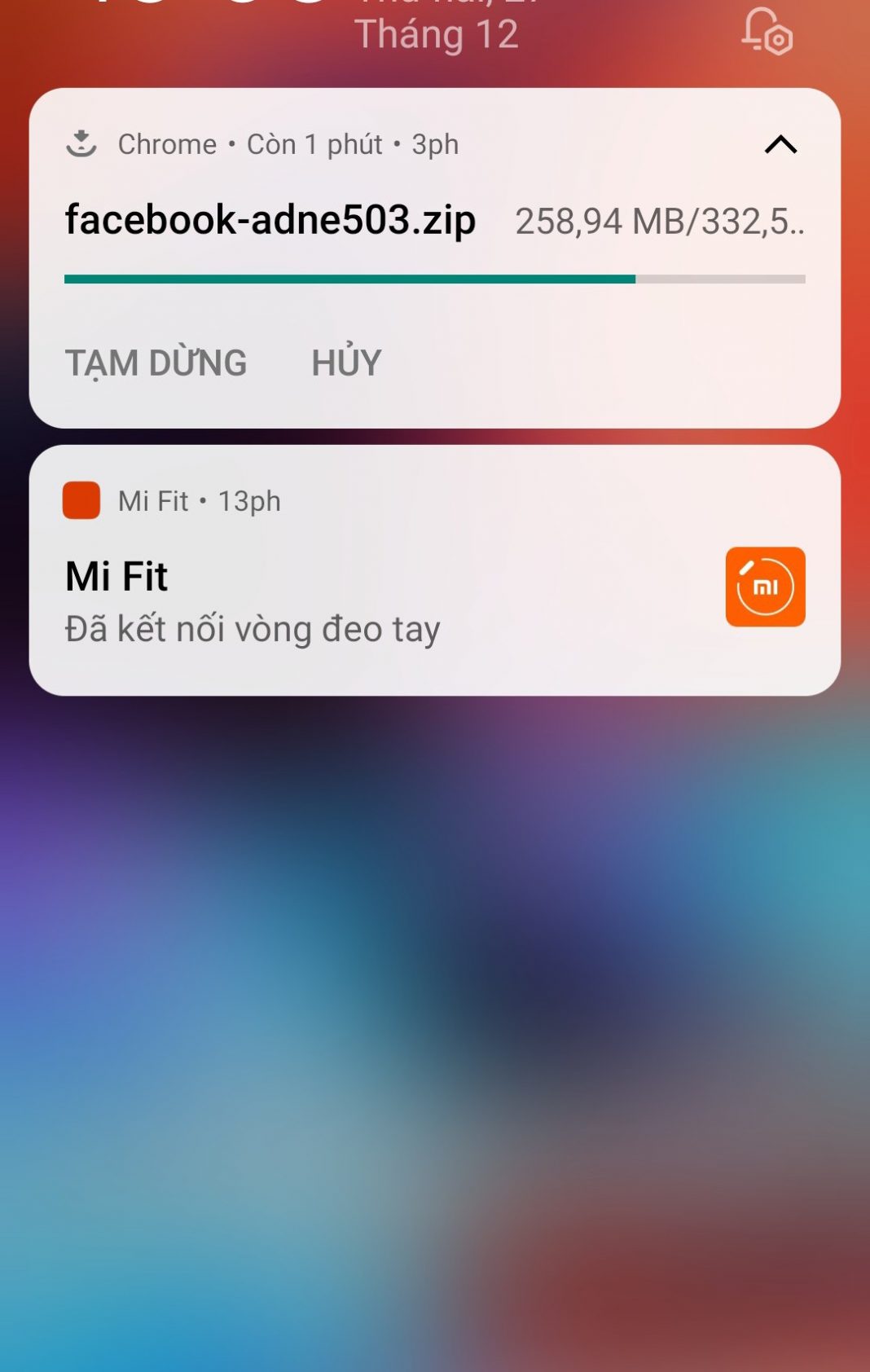The width and height of the screenshot is (870, 1372).
Task: Pause the download with TẠM DỪNG
Action: [x=156, y=363]
